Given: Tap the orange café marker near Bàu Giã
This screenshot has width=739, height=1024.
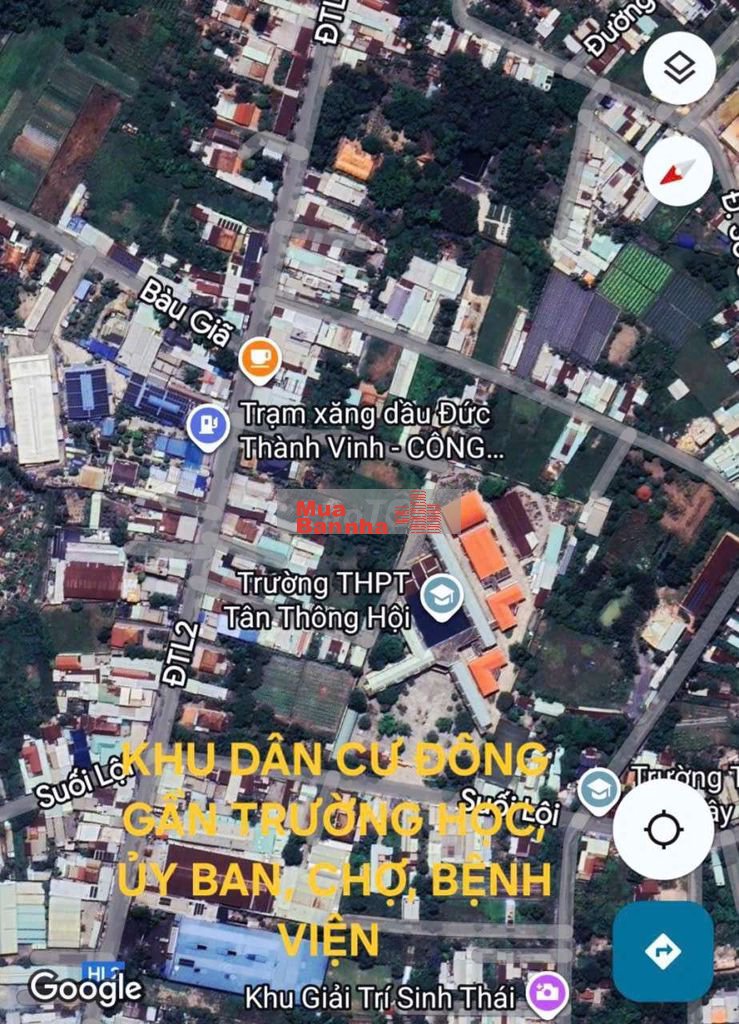Looking at the screenshot, I should [259, 358].
